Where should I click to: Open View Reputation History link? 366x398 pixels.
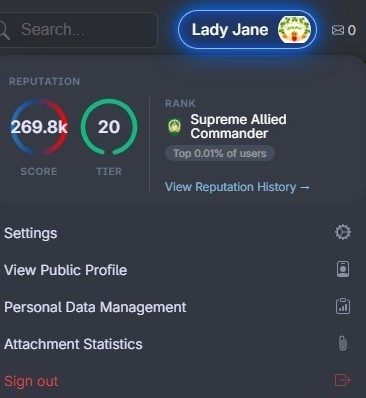point(238,187)
